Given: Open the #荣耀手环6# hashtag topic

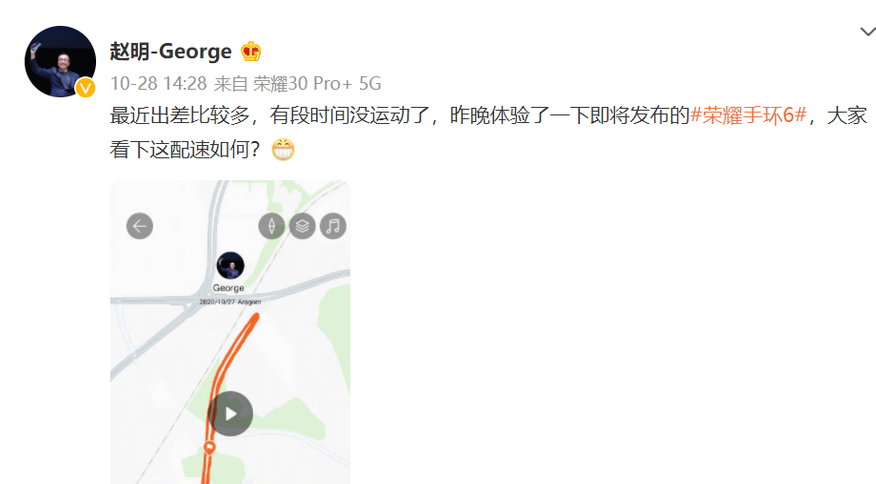Looking at the screenshot, I should point(749,115).
